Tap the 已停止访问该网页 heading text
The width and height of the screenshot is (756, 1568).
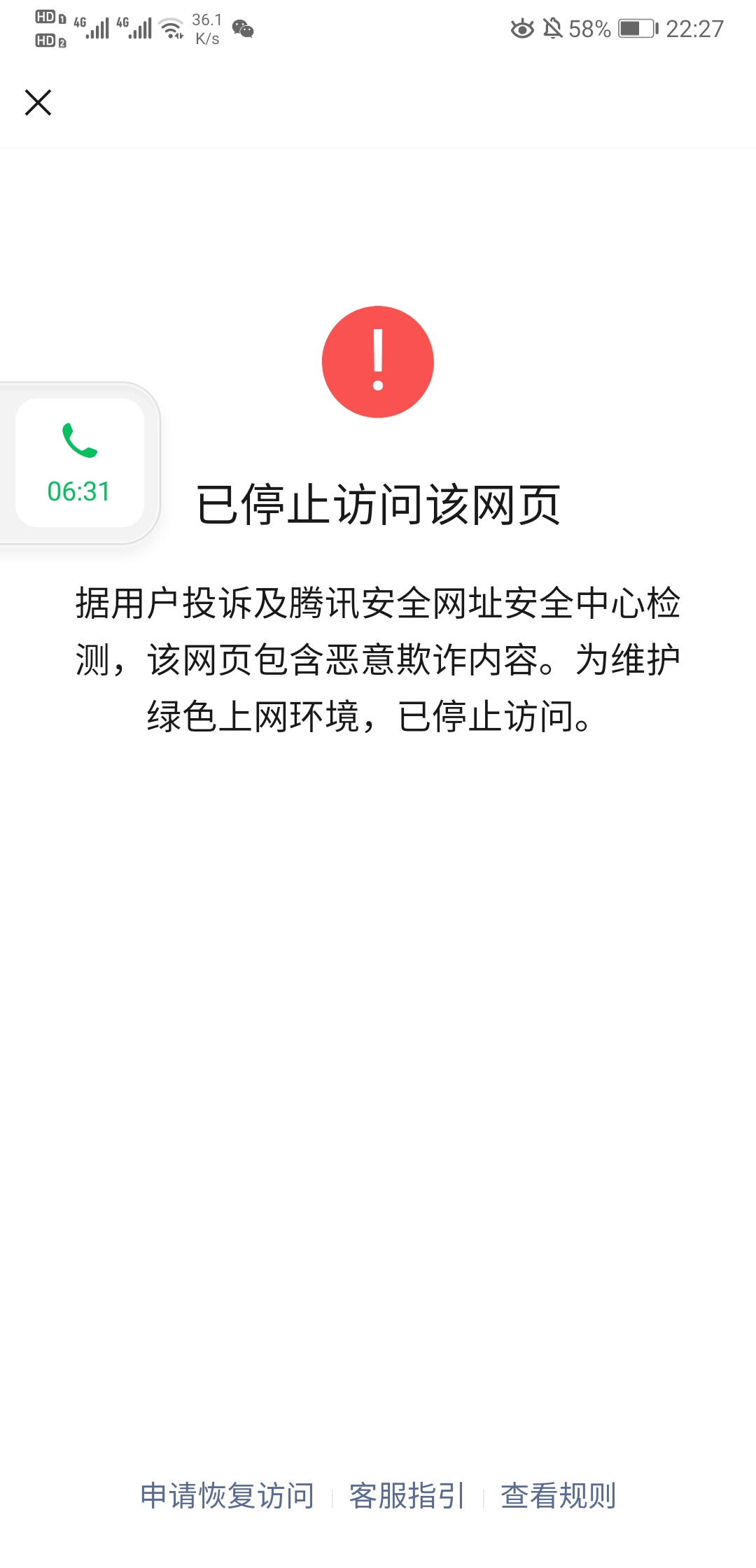pos(378,501)
